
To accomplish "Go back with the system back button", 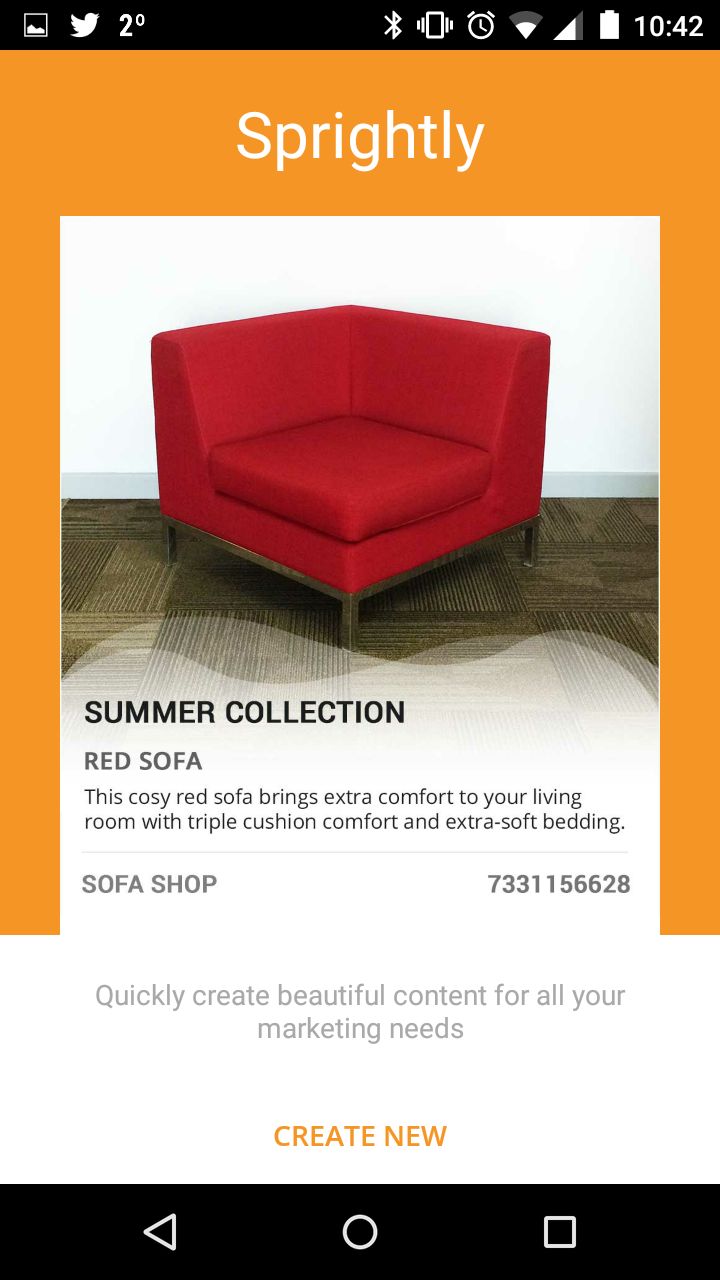I will click(x=160, y=1232).
